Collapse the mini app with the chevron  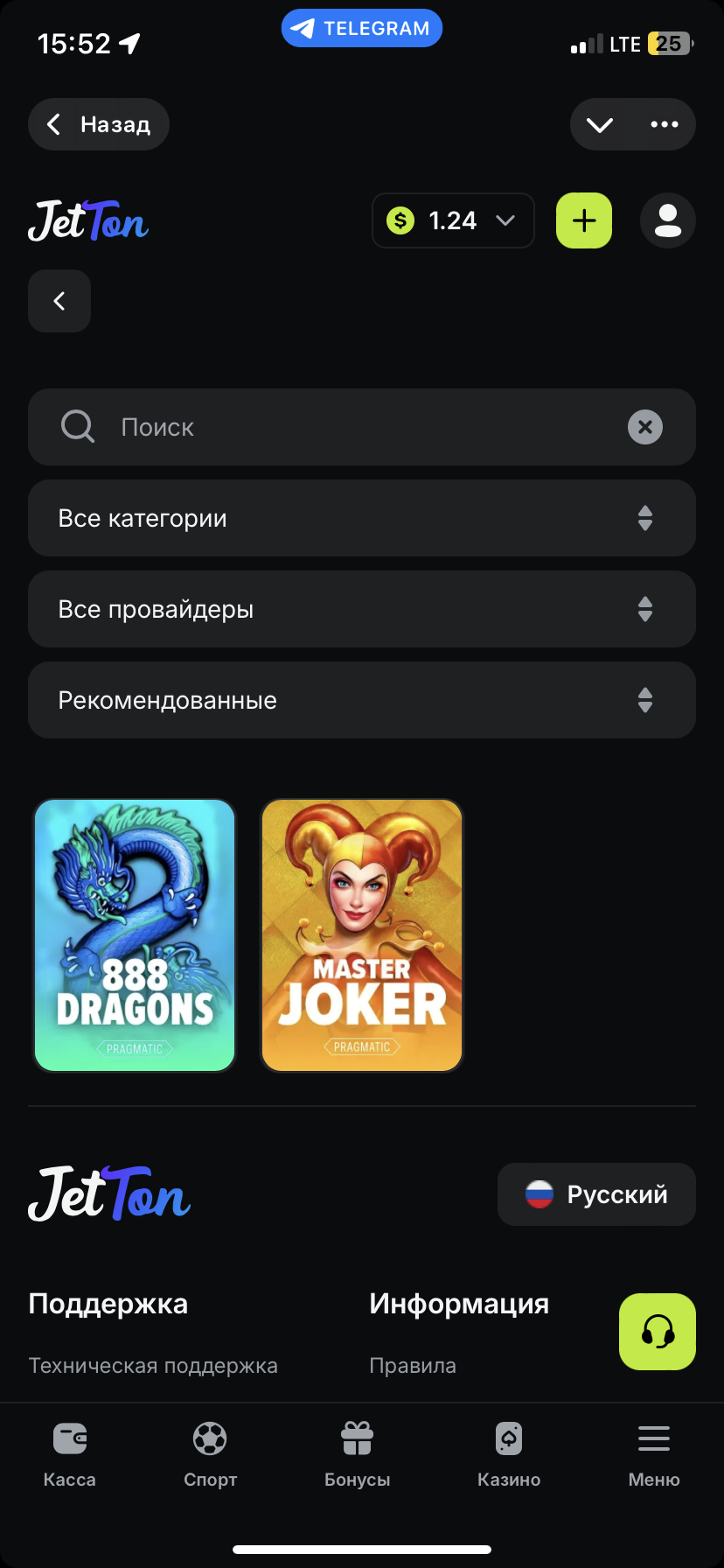[x=600, y=124]
